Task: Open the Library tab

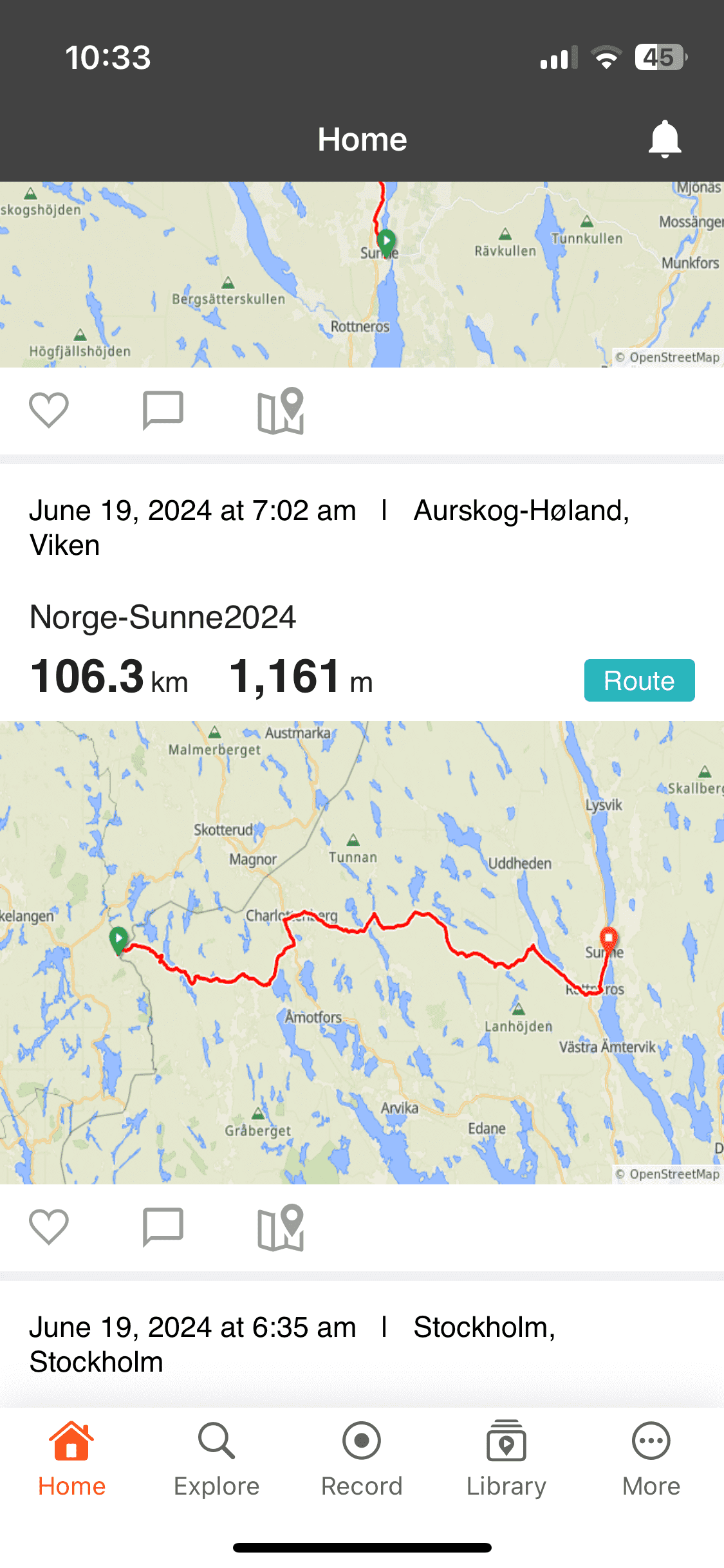Action: tap(506, 1459)
